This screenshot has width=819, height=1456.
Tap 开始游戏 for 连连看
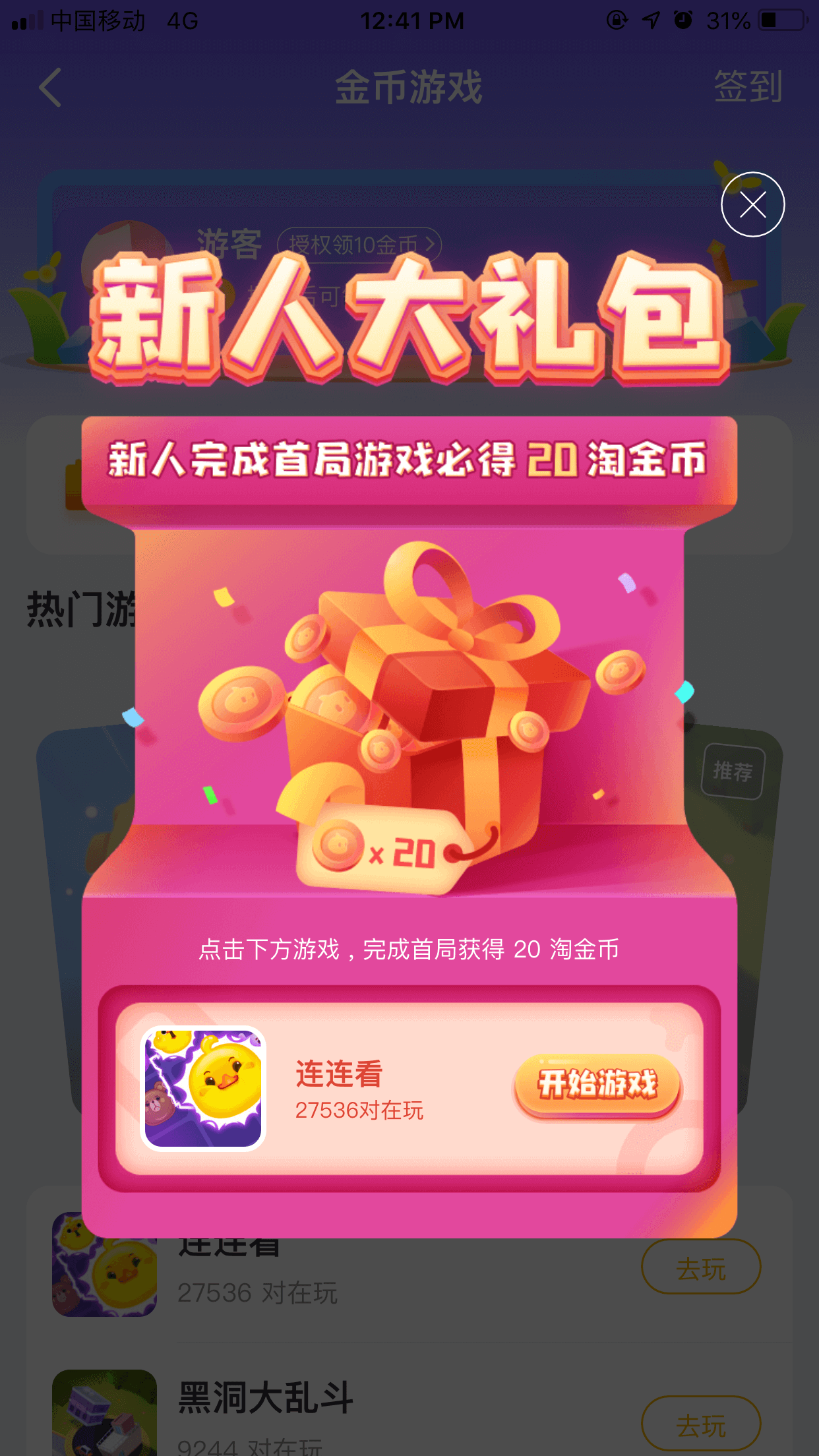pos(597,1085)
